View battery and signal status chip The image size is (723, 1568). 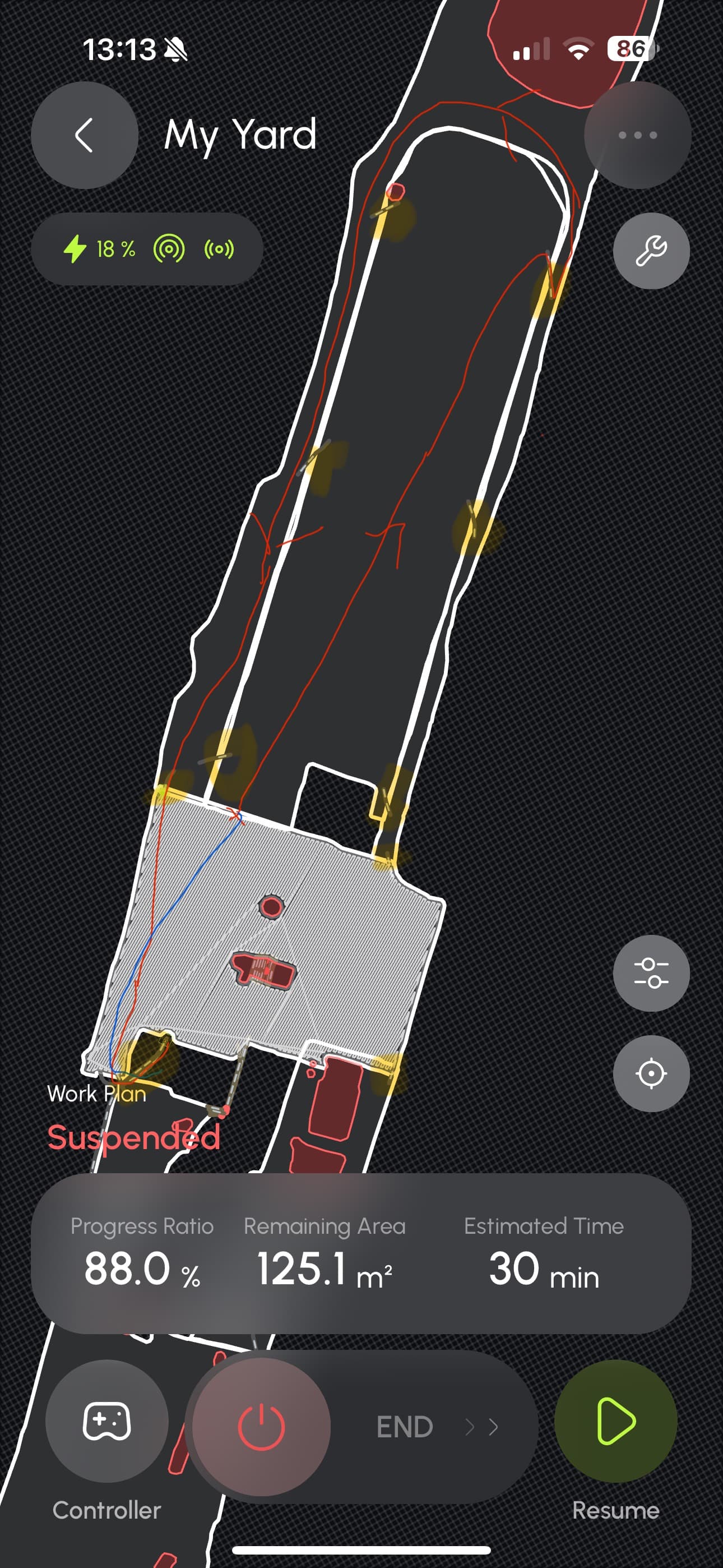click(147, 249)
